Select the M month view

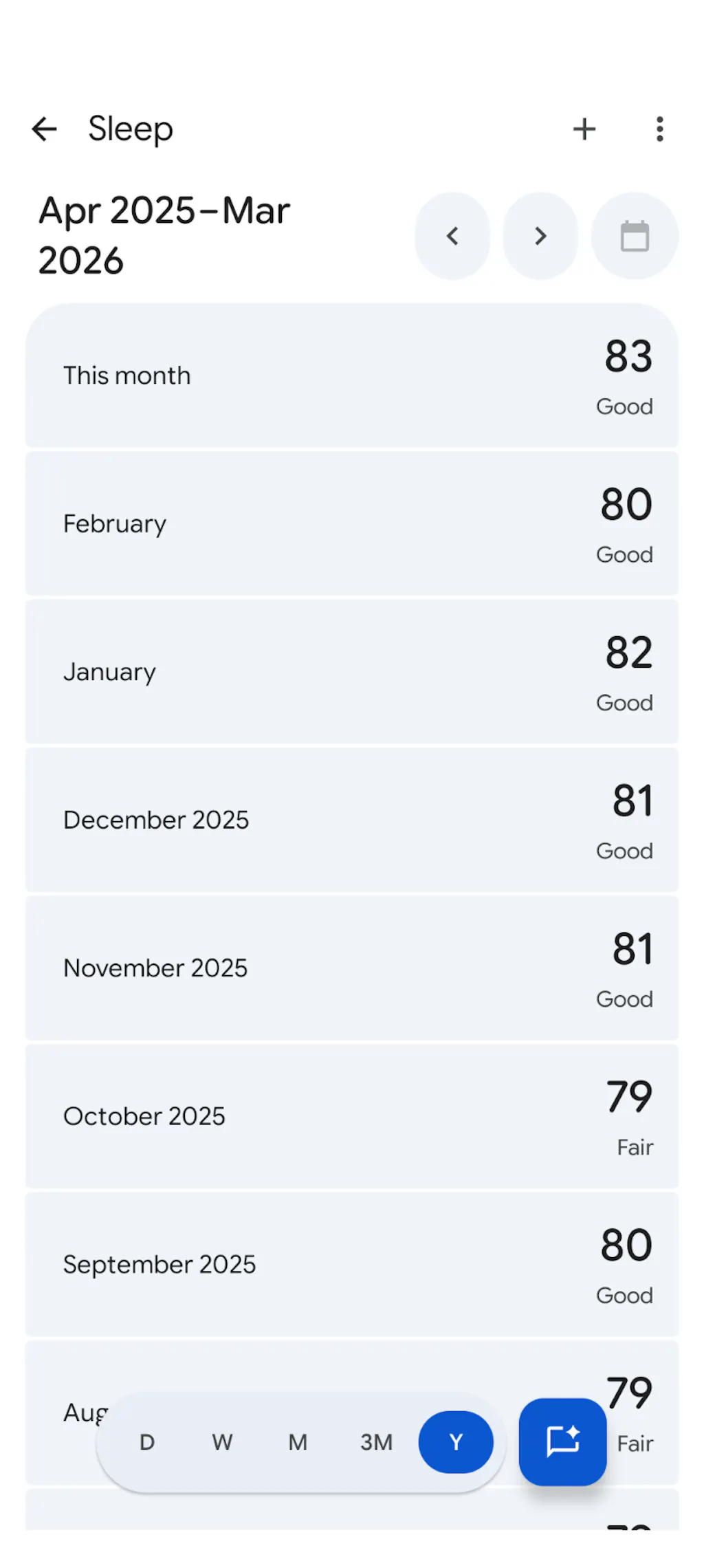(x=298, y=1442)
